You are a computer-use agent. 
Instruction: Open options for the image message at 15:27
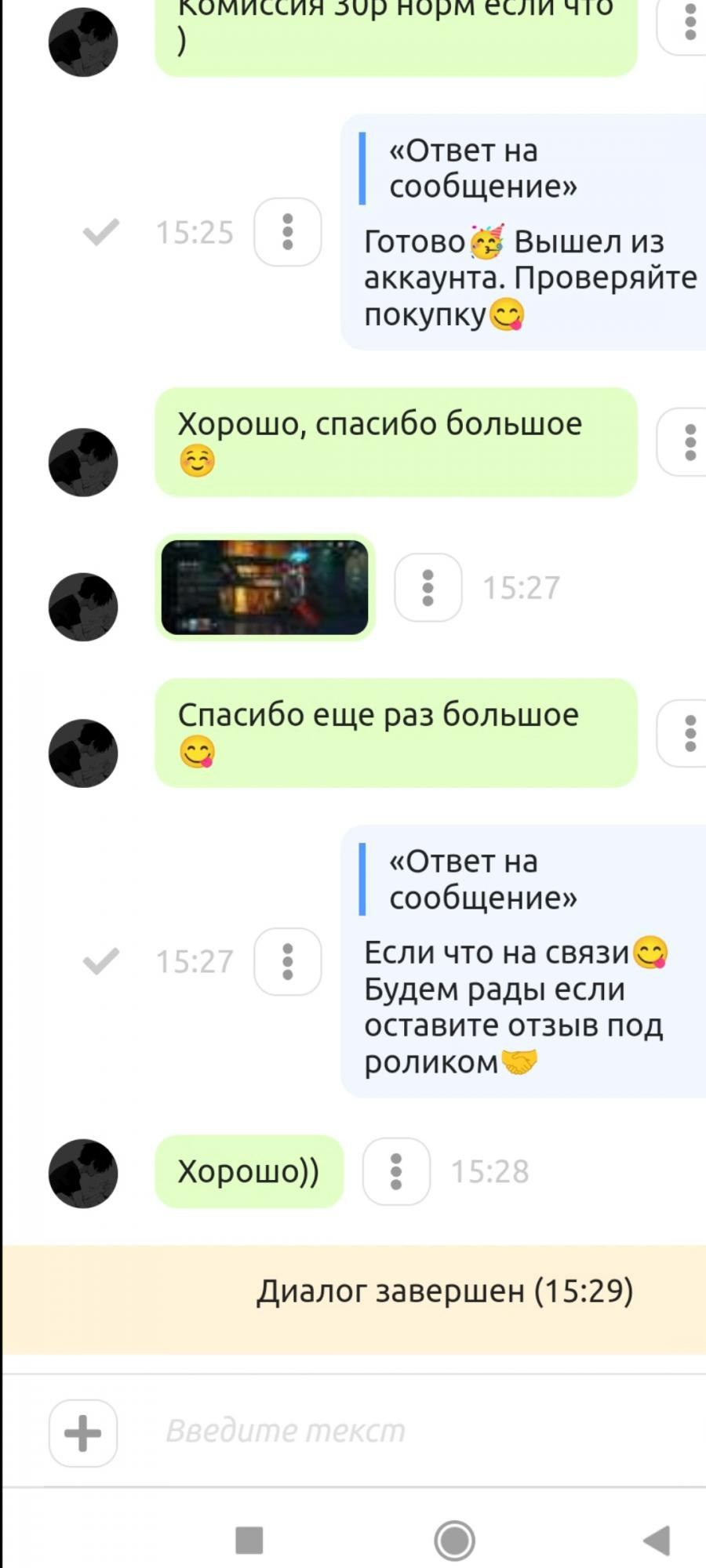tap(428, 587)
